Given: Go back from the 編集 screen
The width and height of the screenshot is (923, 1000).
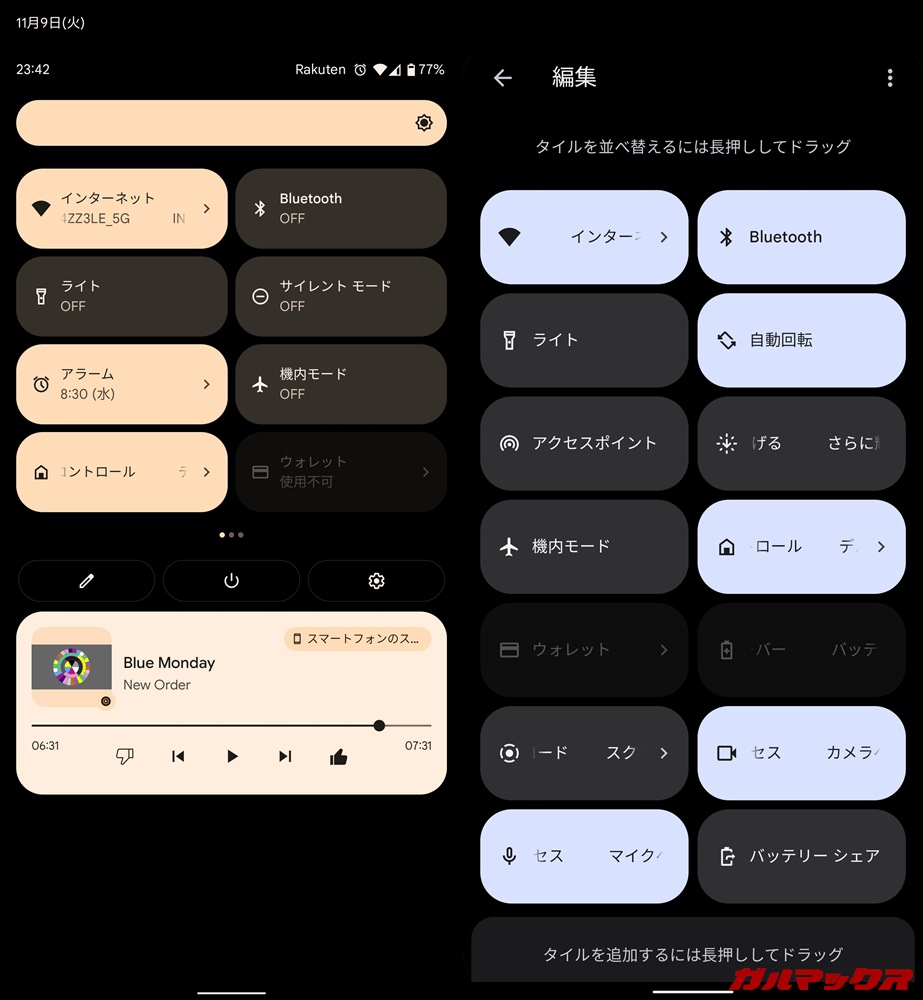Looking at the screenshot, I should pos(503,78).
